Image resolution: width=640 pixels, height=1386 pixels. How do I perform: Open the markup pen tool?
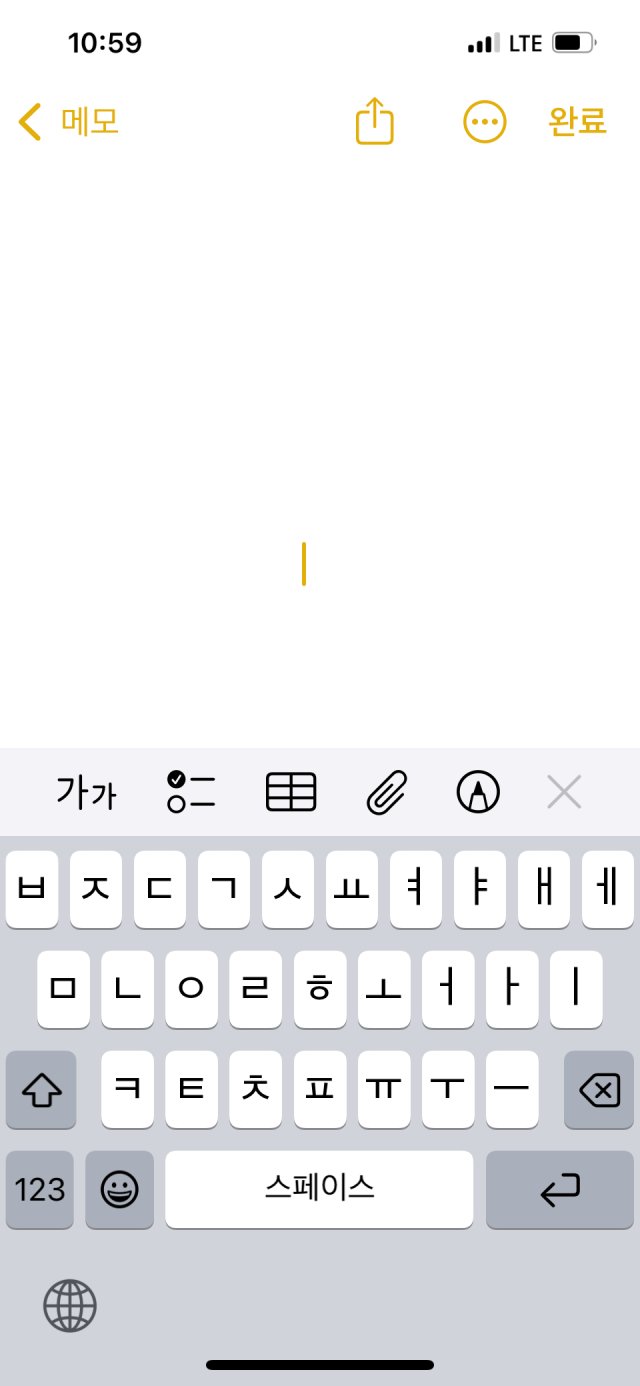point(478,792)
